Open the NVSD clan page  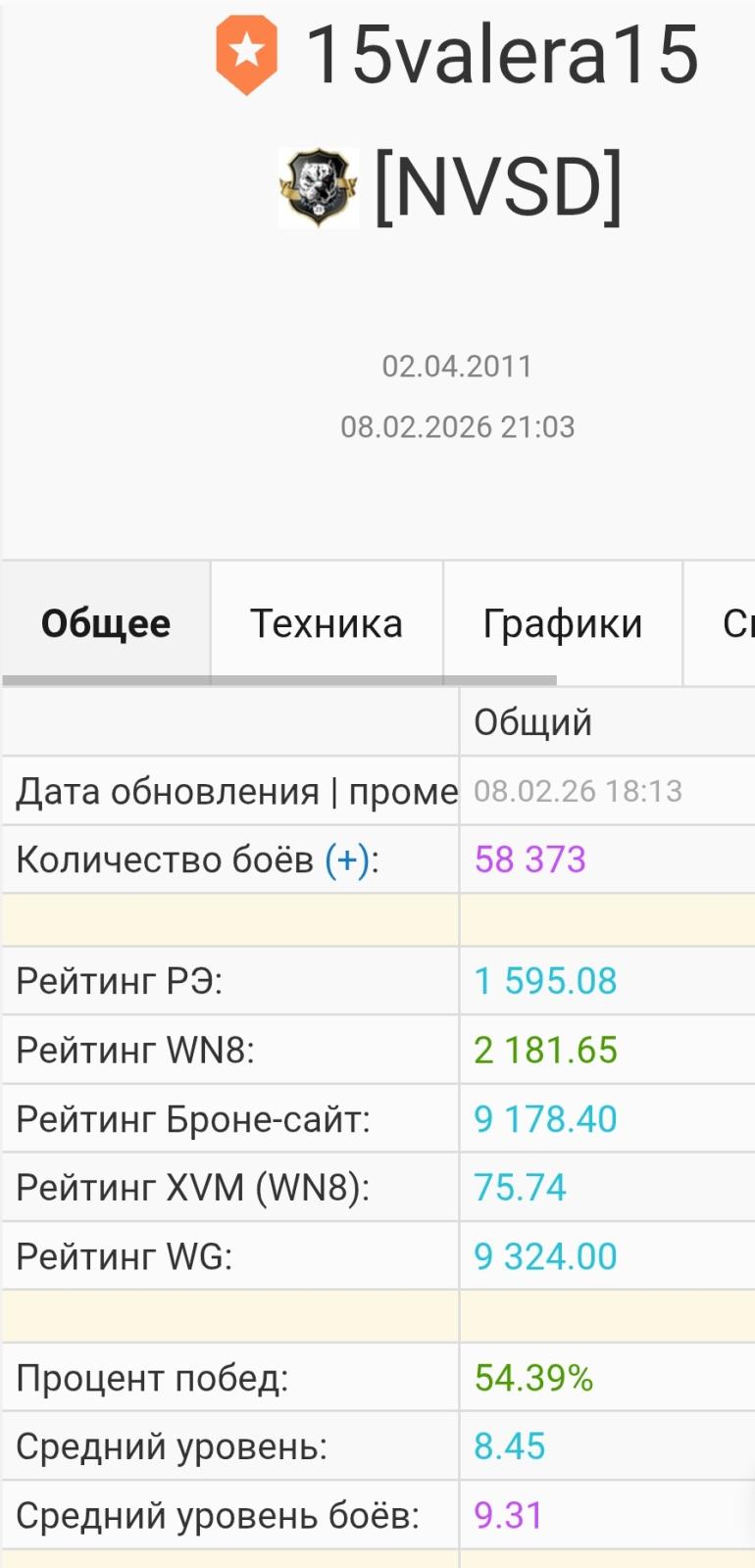point(497,186)
